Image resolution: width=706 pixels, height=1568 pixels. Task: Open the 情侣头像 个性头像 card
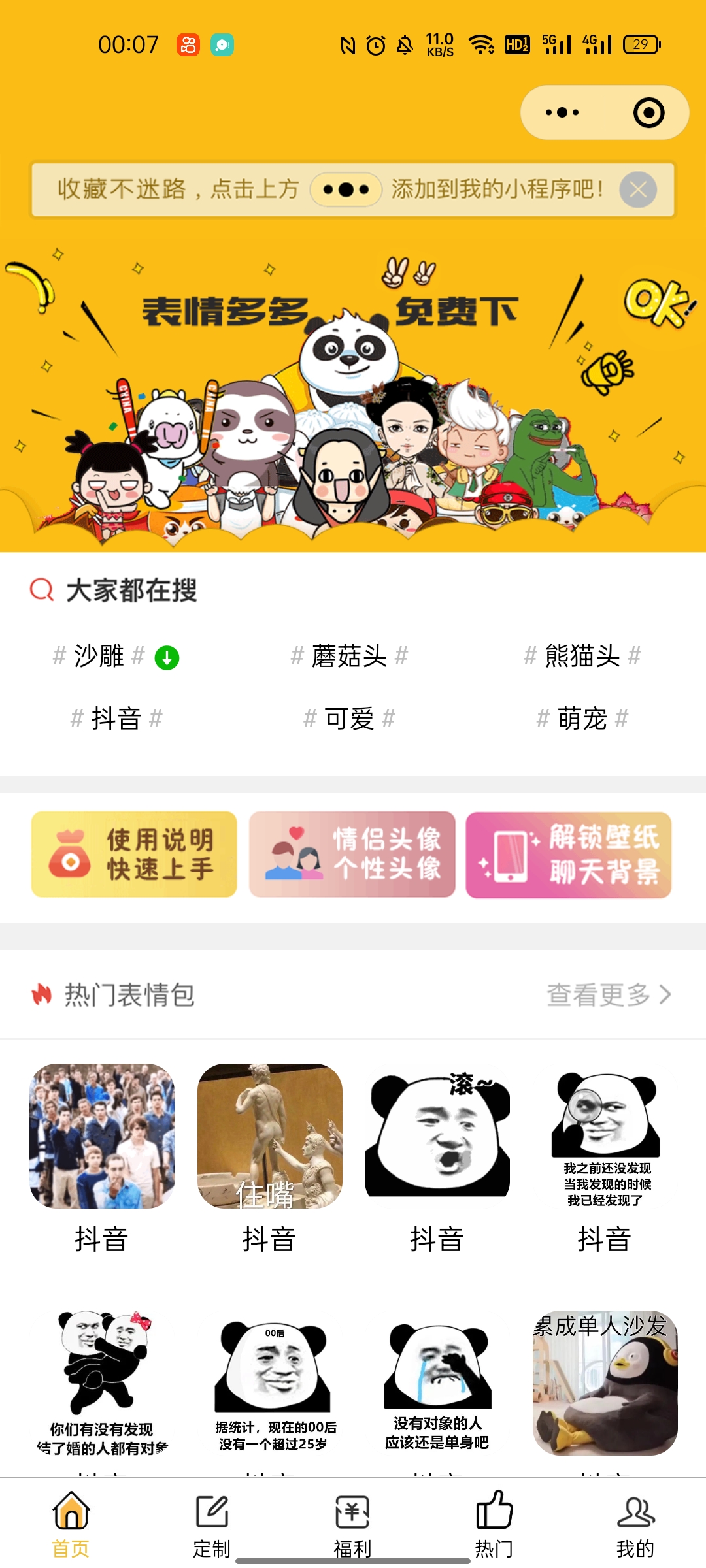coord(352,855)
